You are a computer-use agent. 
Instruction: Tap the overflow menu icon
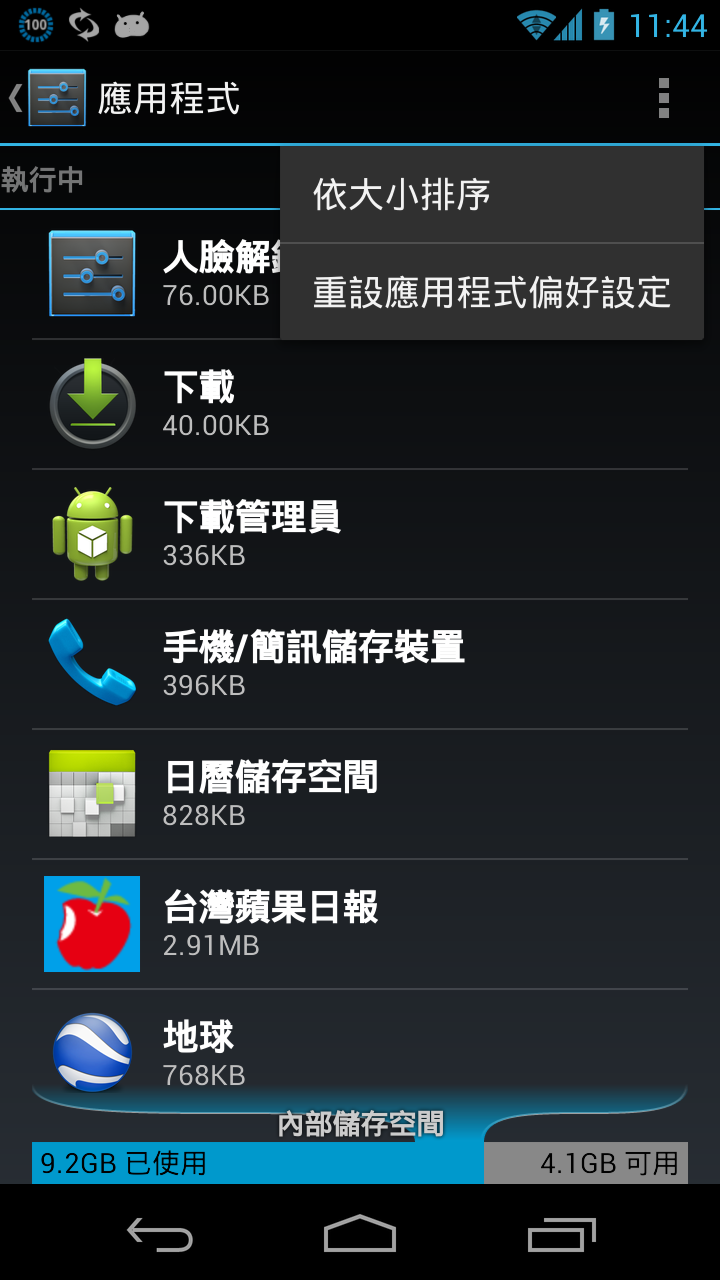coord(663,99)
